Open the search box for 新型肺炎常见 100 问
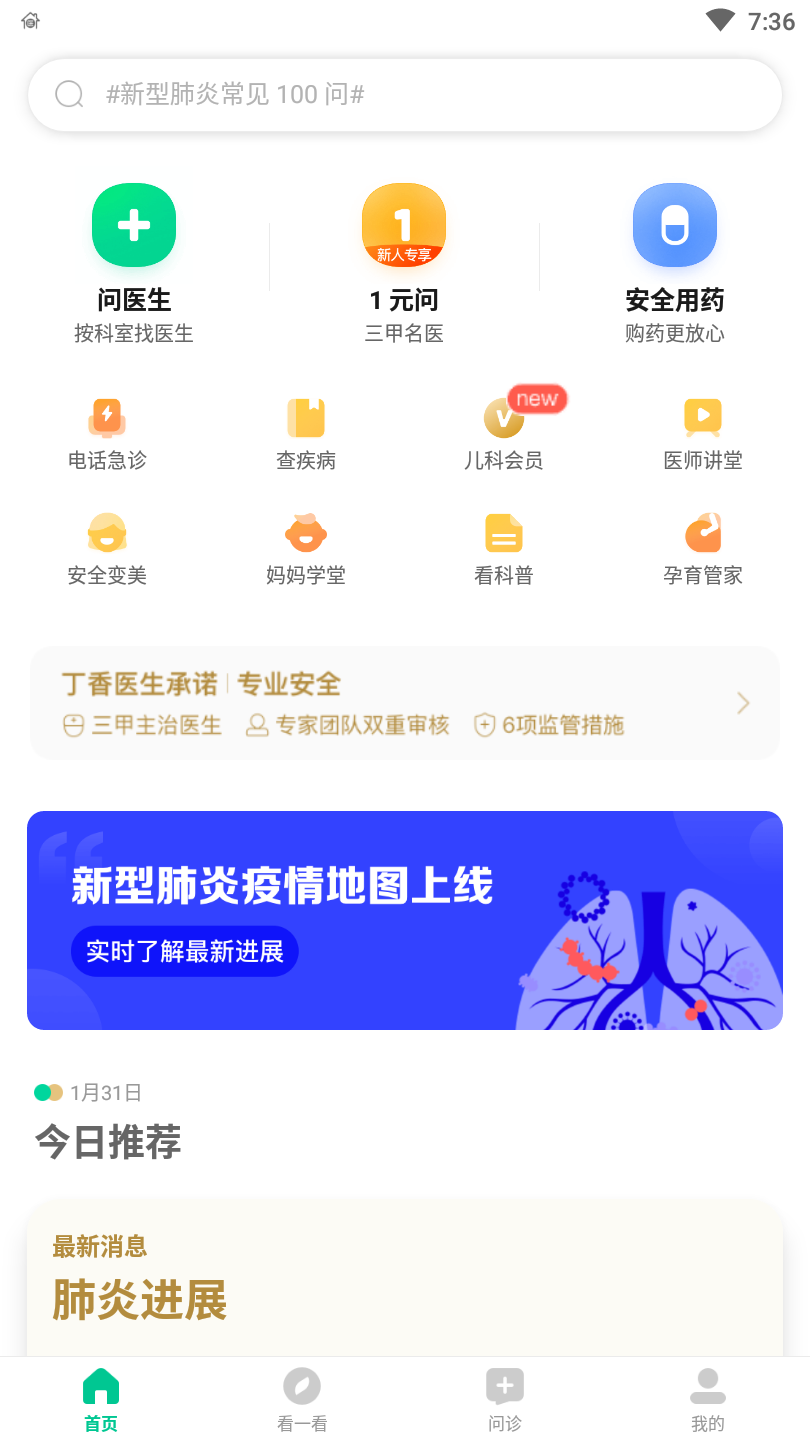 pos(404,95)
